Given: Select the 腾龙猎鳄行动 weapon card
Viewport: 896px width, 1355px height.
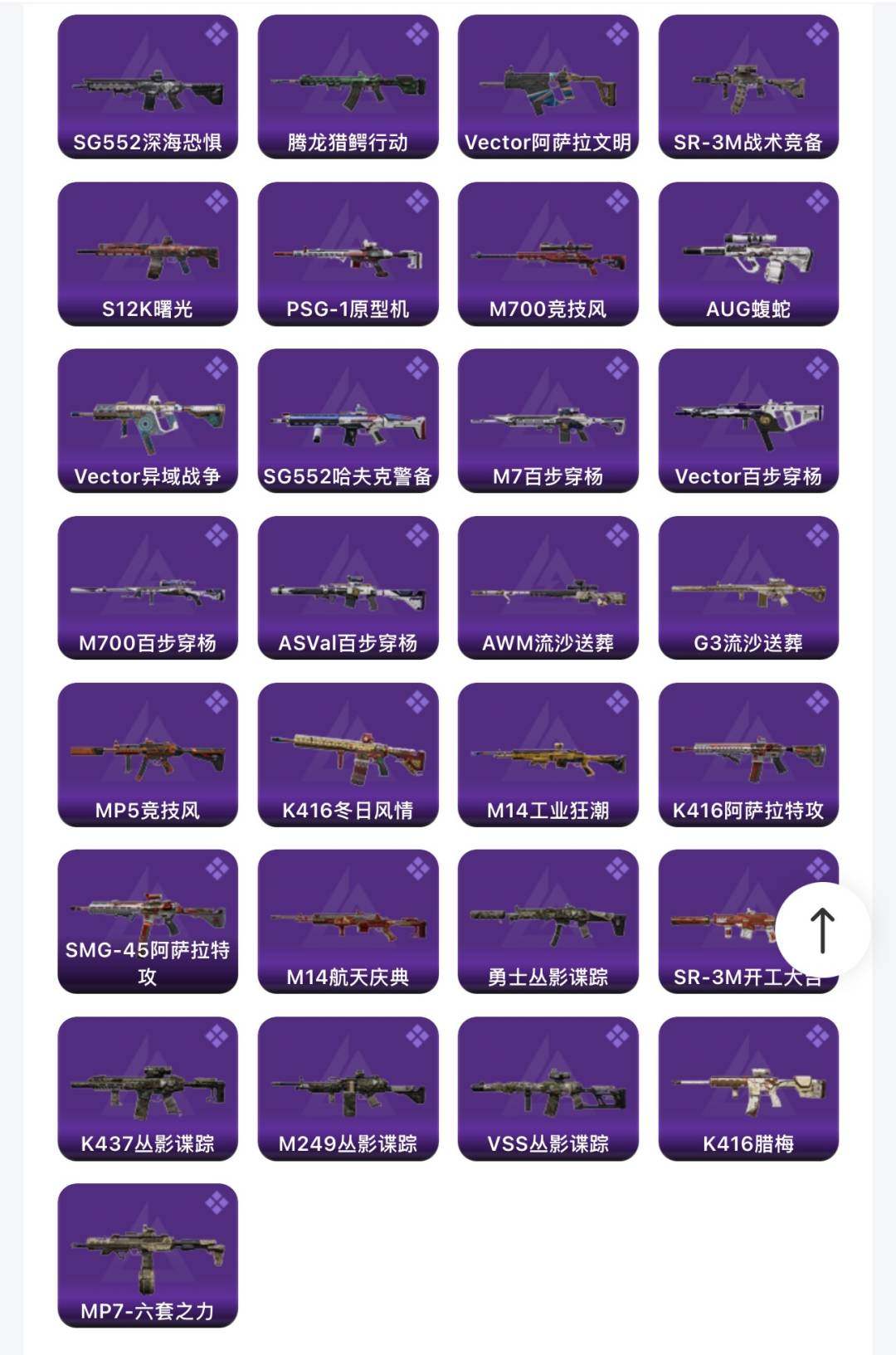Looking at the screenshot, I should pyautogui.click(x=348, y=86).
